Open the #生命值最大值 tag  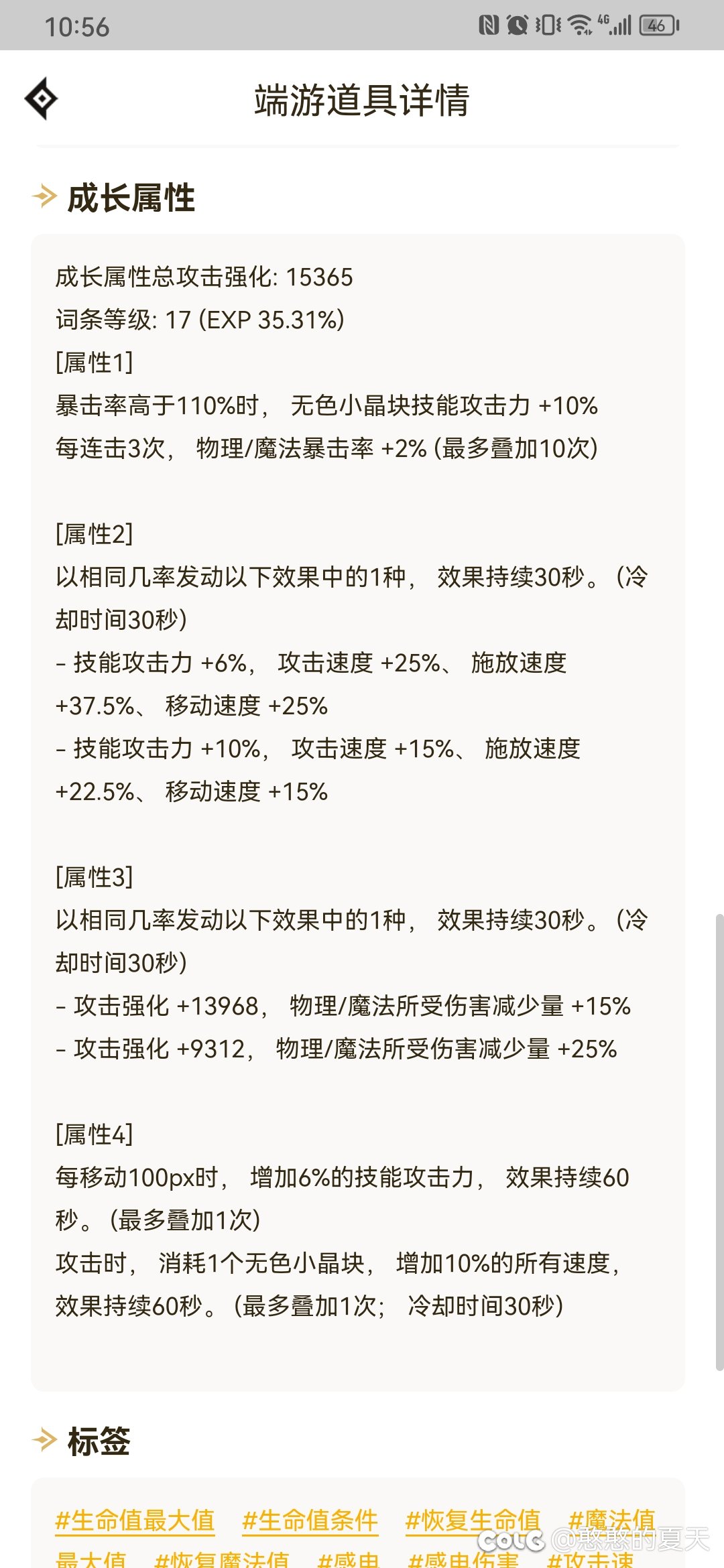click(x=135, y=1520)
